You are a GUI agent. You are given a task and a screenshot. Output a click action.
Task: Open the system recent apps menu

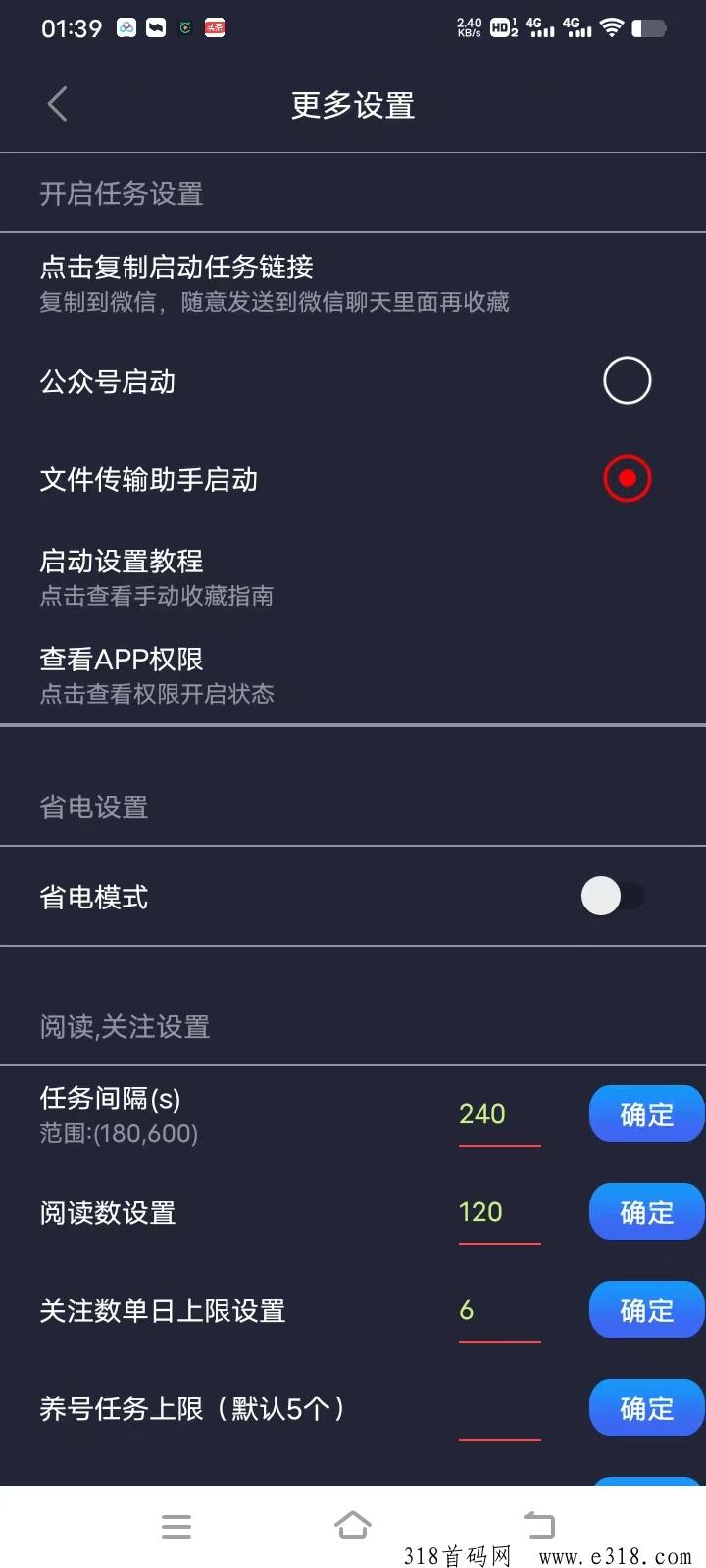pos(176,1526)
